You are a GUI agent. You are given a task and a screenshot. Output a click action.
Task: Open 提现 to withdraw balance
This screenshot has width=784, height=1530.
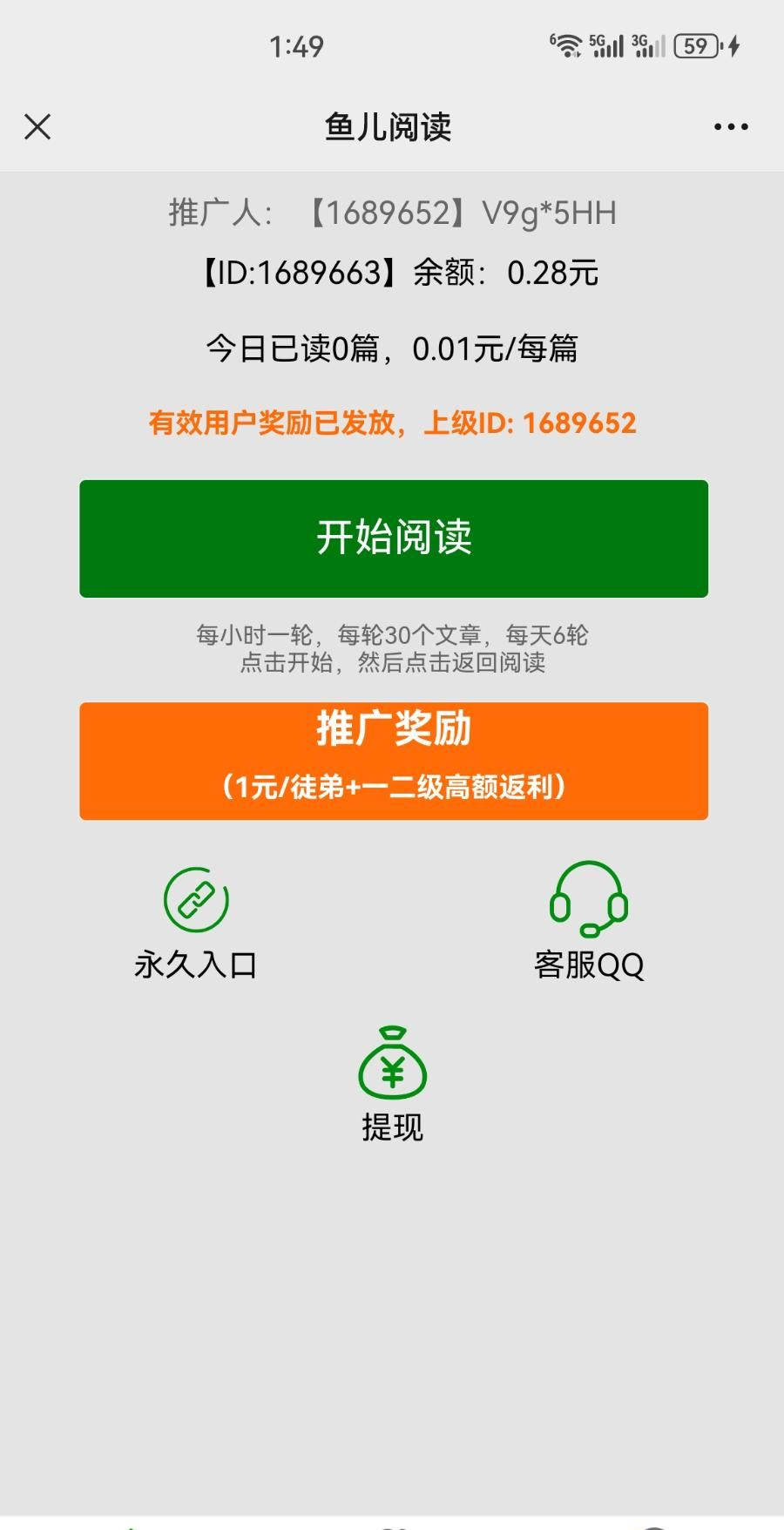pyautogui.click(x=392, y=1083)
